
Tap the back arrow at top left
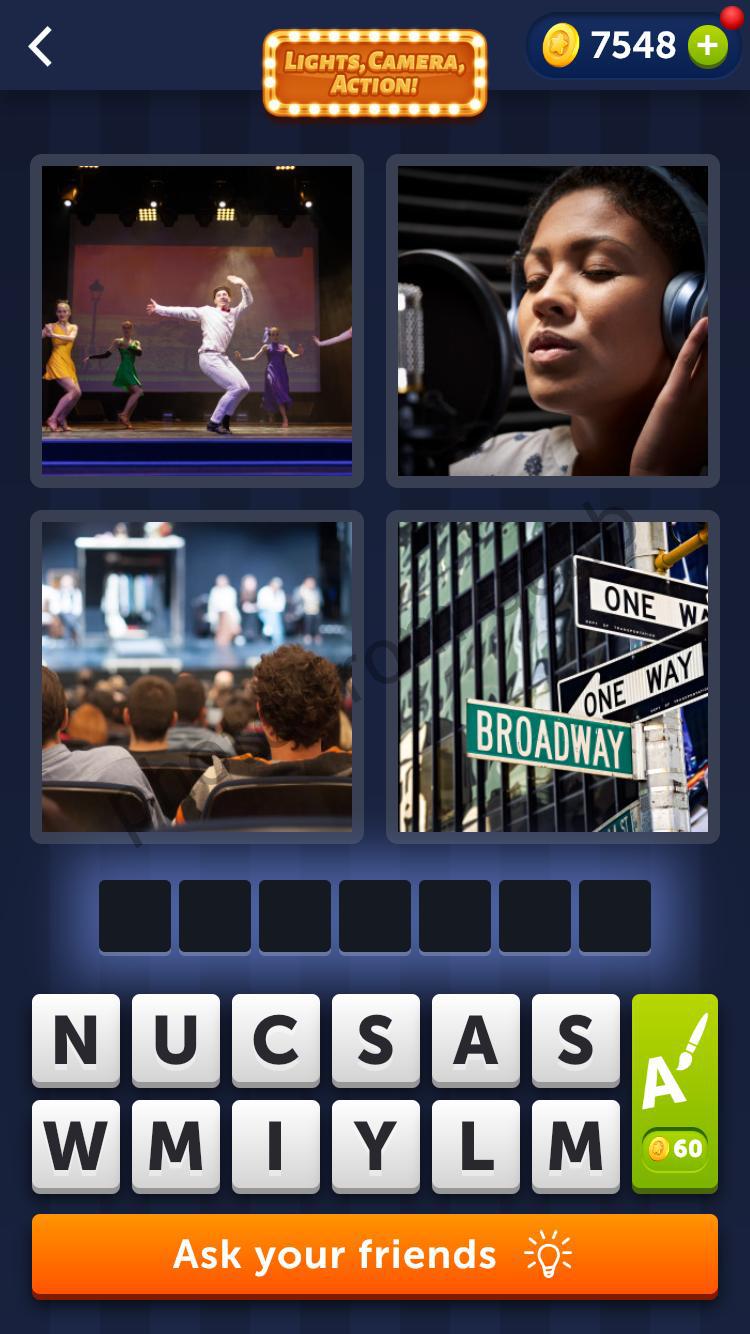click(40, 46)
